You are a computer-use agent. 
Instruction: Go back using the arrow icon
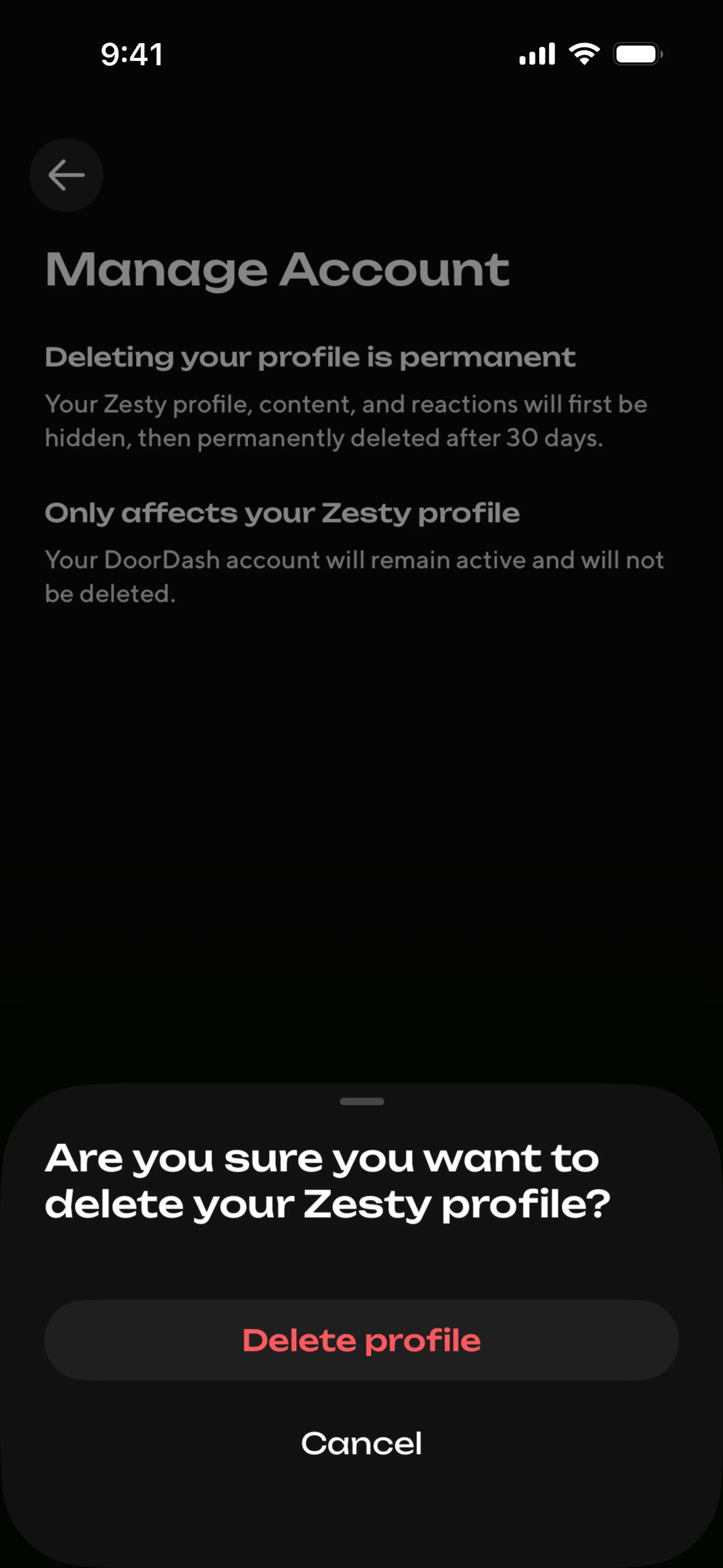coord(66,175)
